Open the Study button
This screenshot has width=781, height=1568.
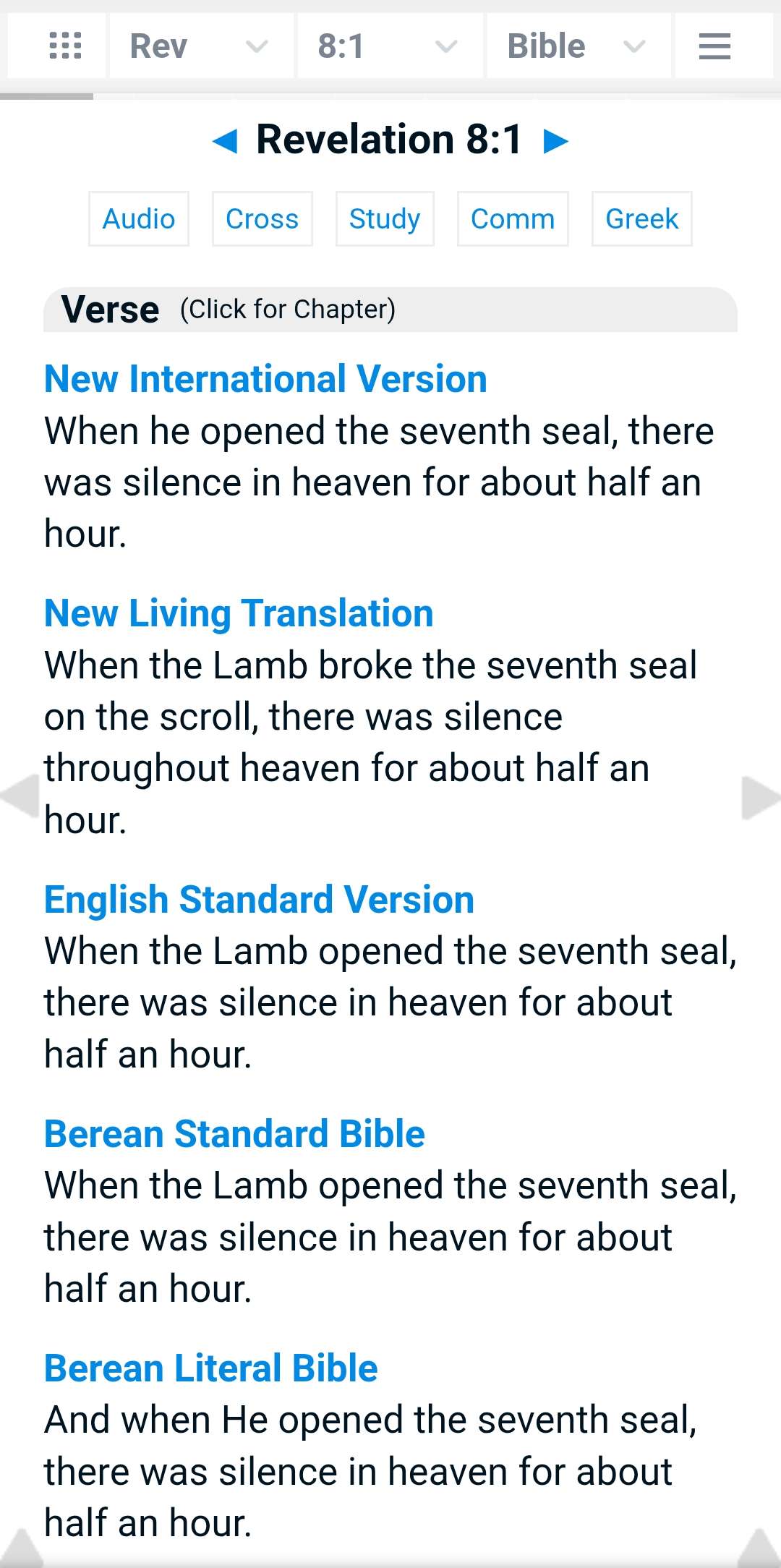385,219
